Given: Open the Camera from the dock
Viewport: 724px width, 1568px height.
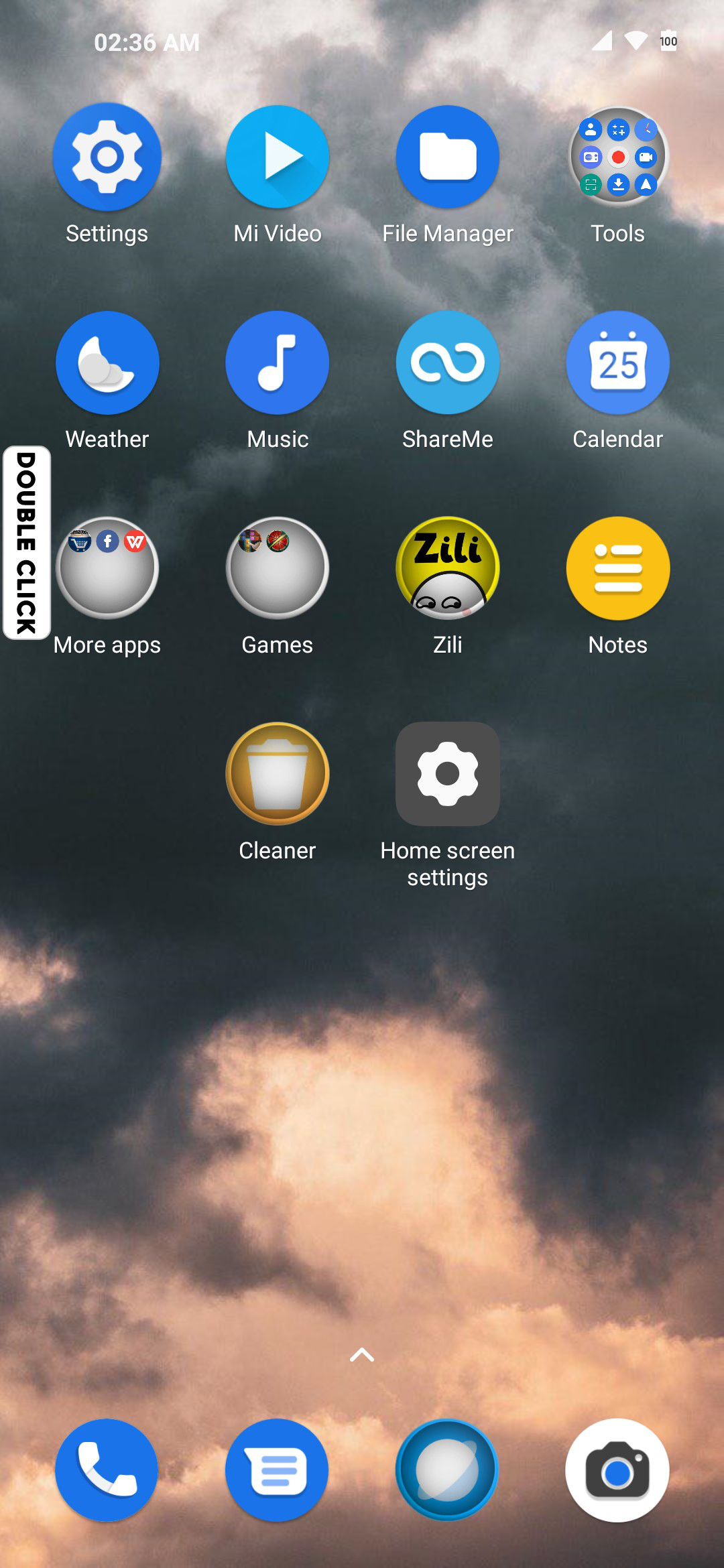Looking at the screenshot, I should [618, 1470].
